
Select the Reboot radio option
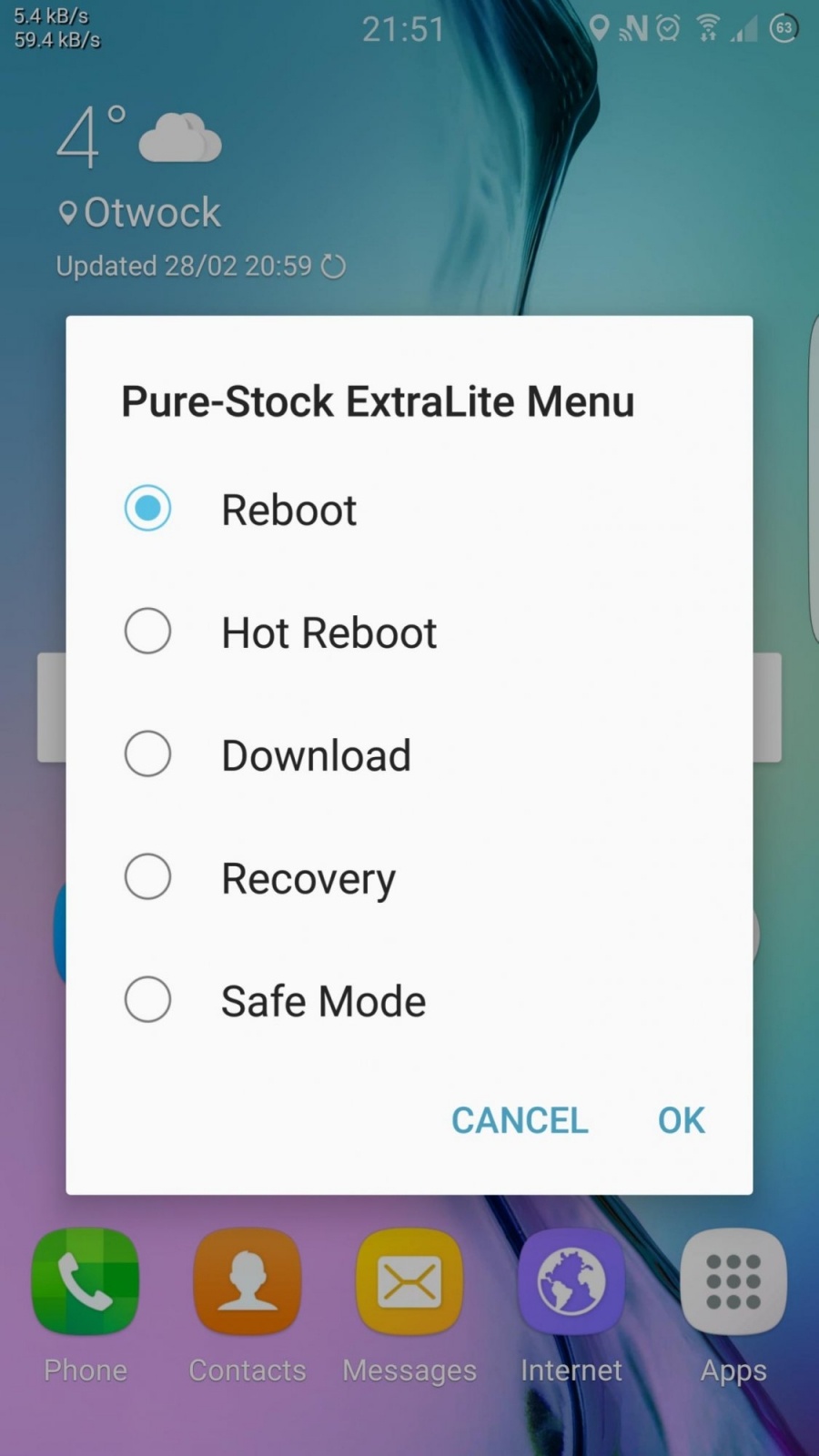point(147,508)
